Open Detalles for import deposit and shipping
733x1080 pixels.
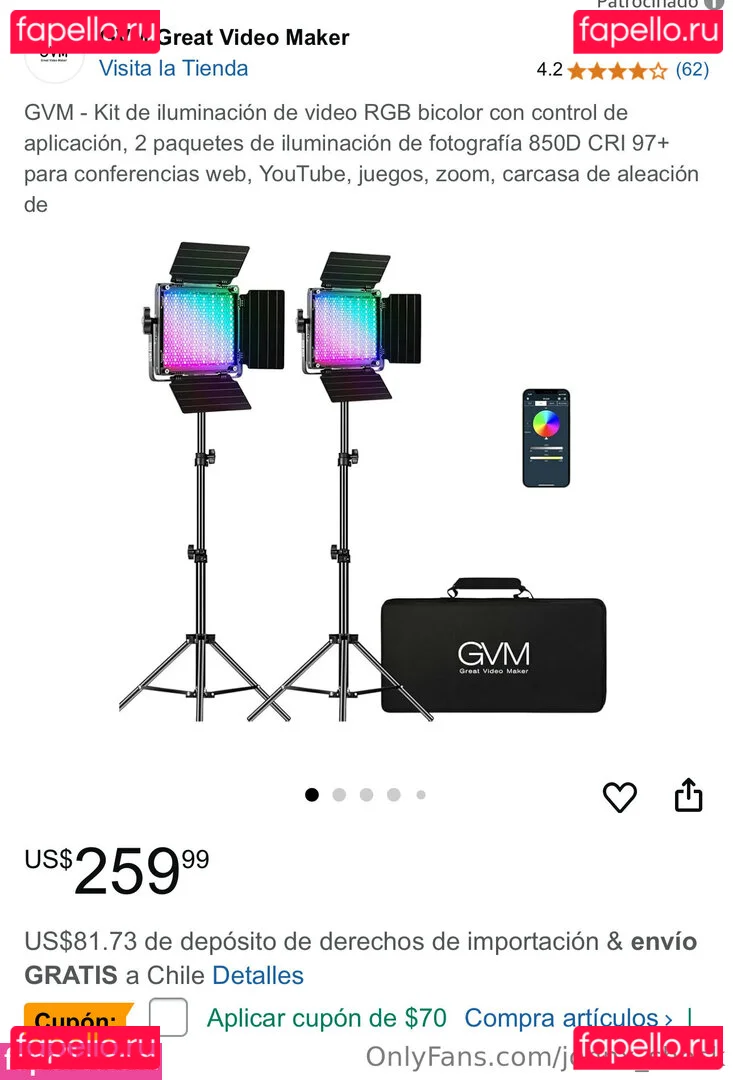click(258, 975)
